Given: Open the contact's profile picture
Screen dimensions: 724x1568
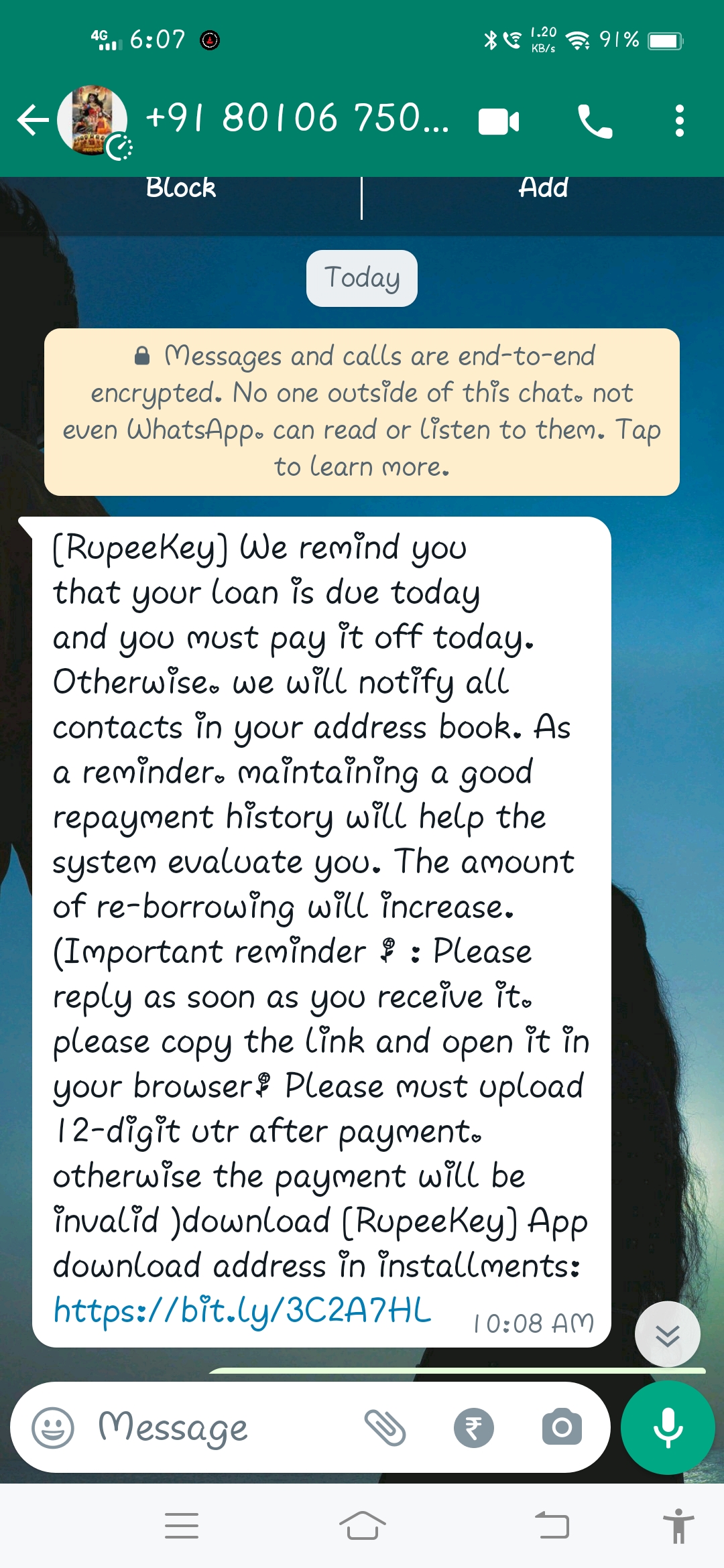Looking at the screenshot, I should tap(93, 121).
